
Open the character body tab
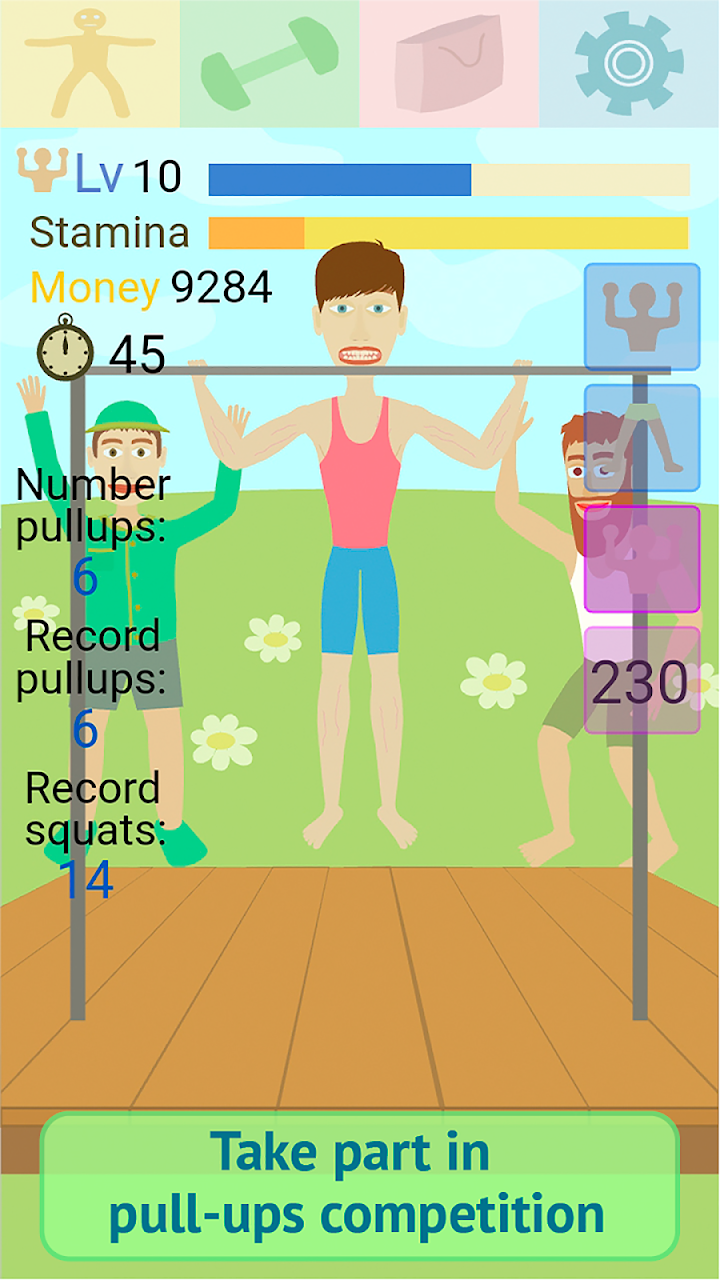click(x=90, y=64)
